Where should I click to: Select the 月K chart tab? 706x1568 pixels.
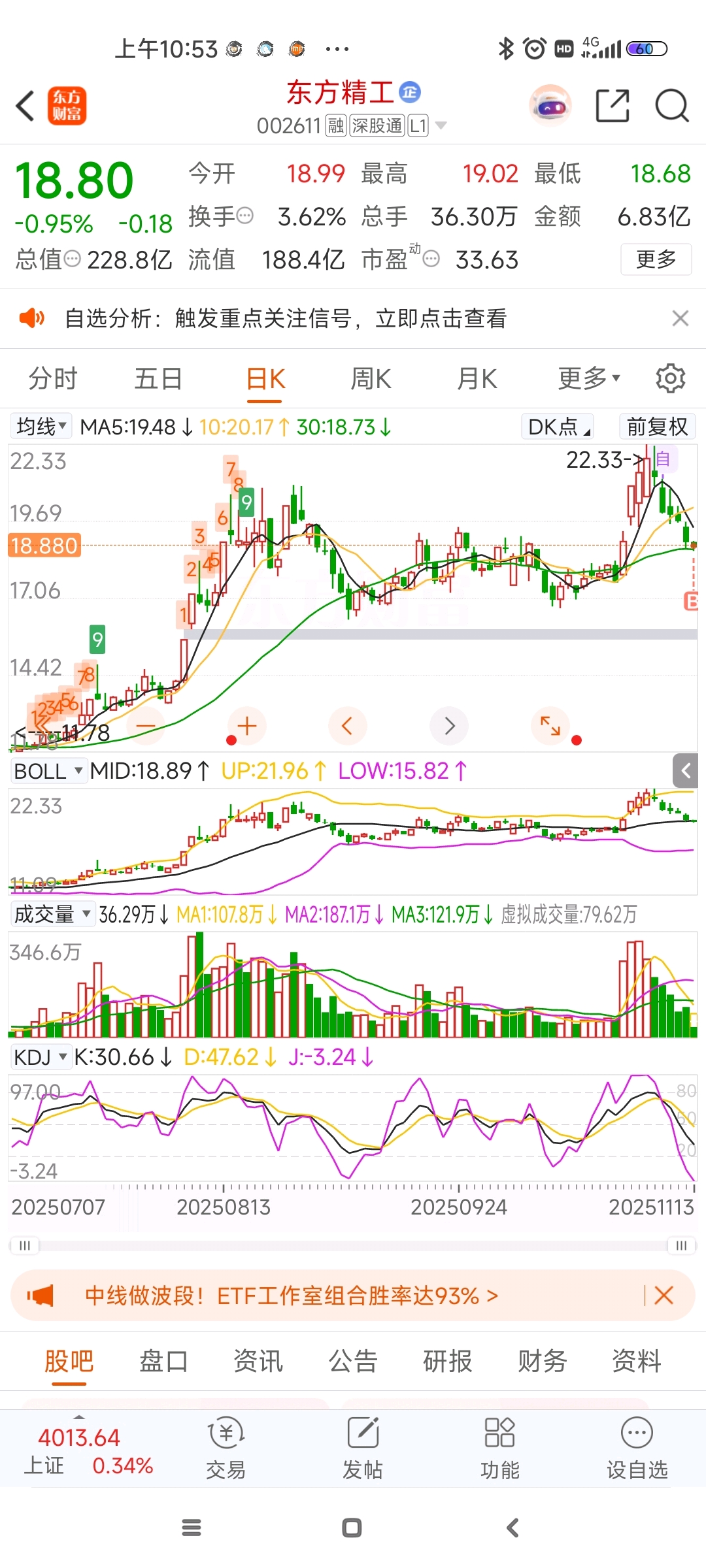pos(477,379)
